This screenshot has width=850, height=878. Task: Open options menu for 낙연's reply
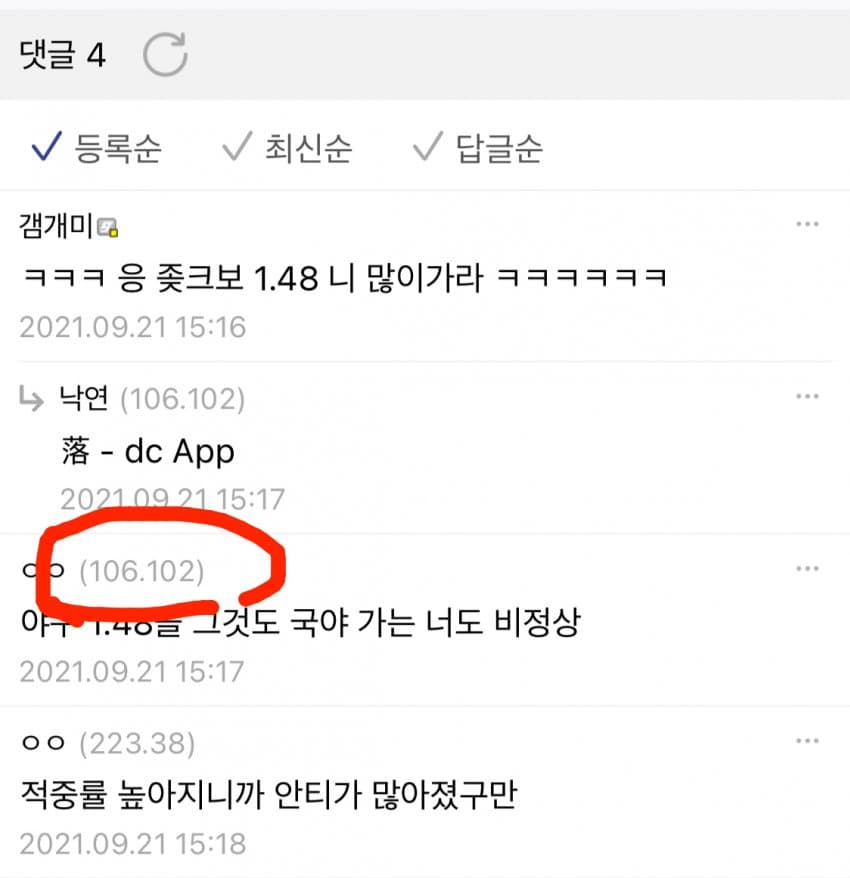click(x=807, y=397)
